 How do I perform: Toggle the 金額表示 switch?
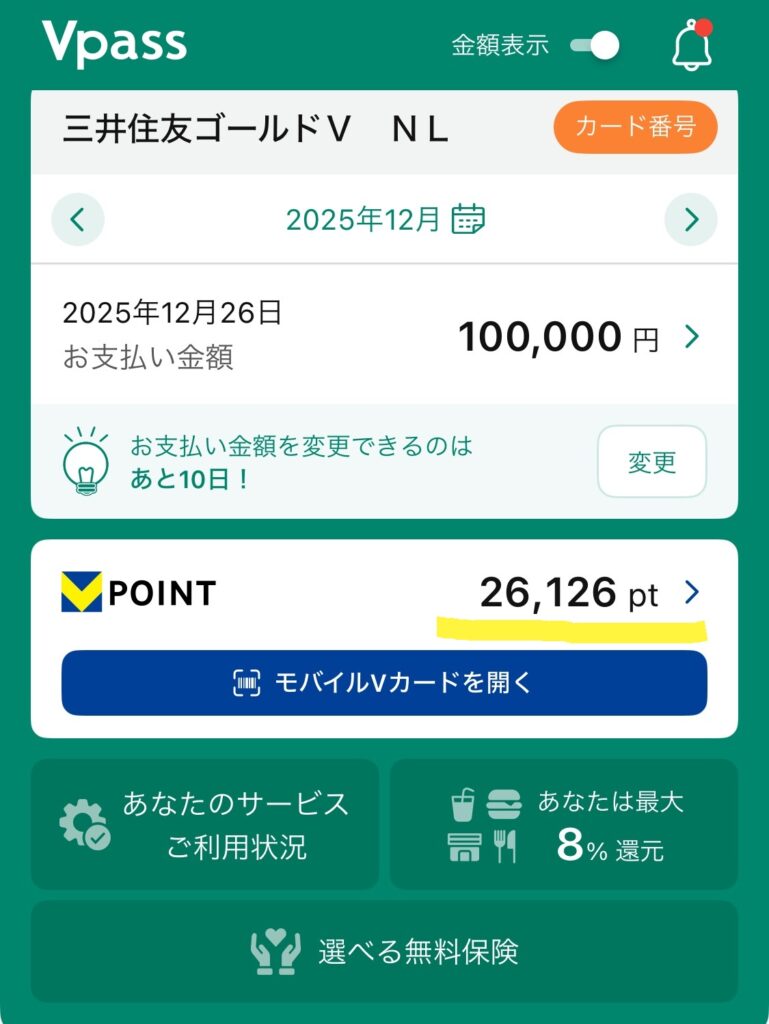(x=595, y=45)
